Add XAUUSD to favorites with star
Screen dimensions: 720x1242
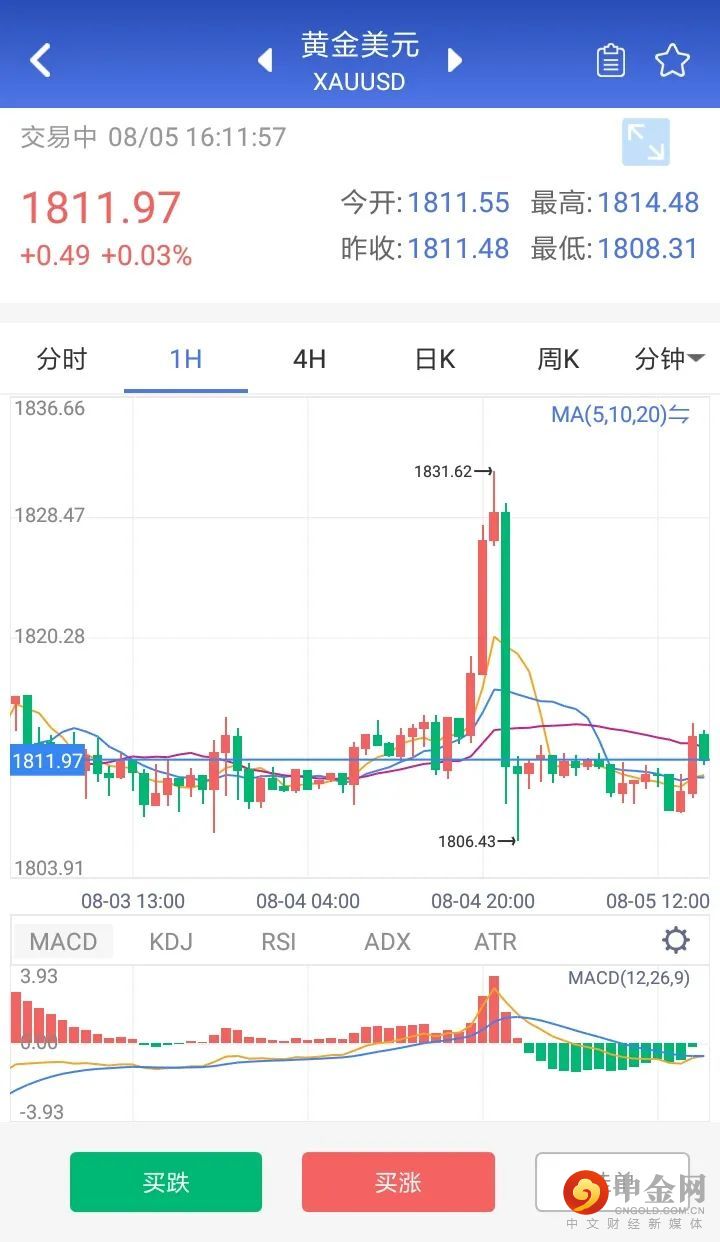[673, 61]
